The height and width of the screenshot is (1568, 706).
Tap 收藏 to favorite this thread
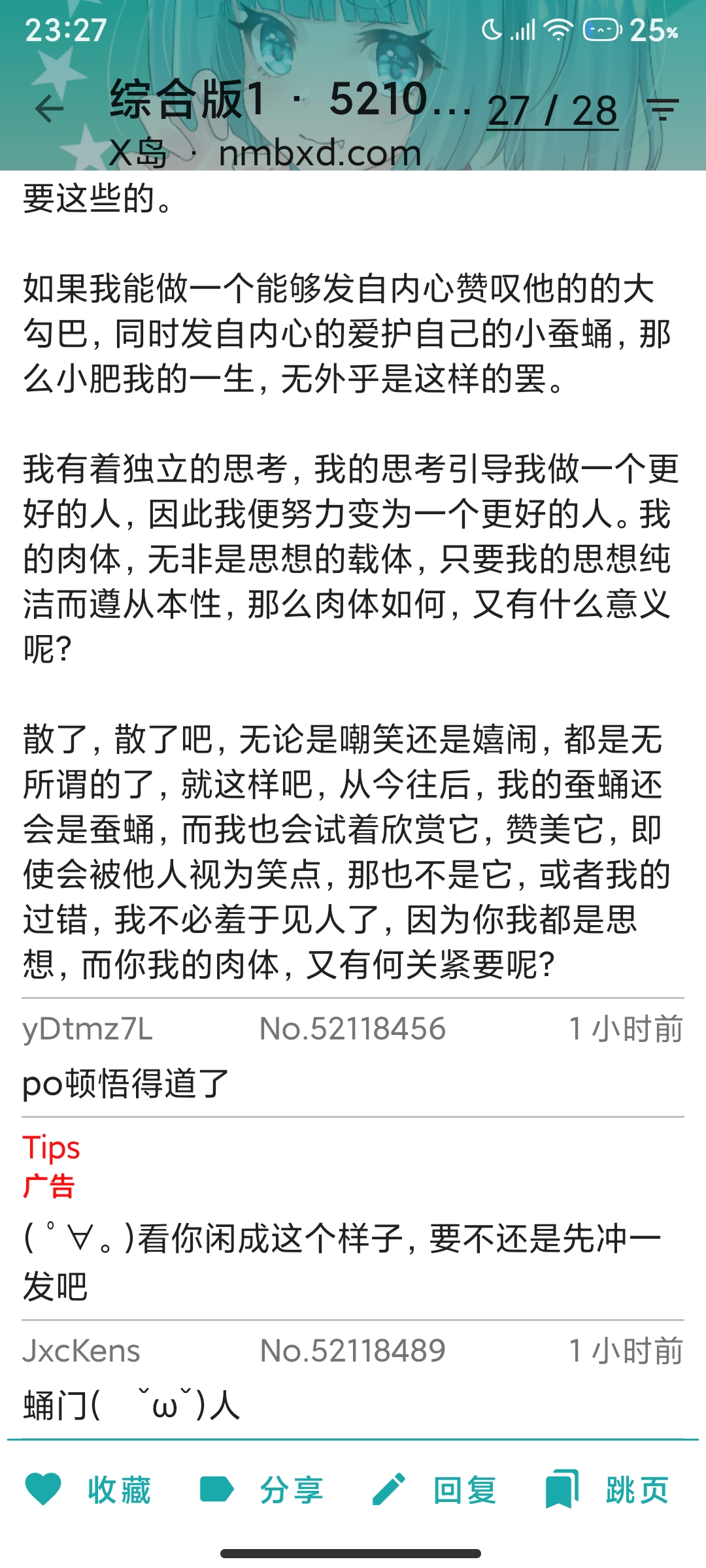(x=88, y=1490)
